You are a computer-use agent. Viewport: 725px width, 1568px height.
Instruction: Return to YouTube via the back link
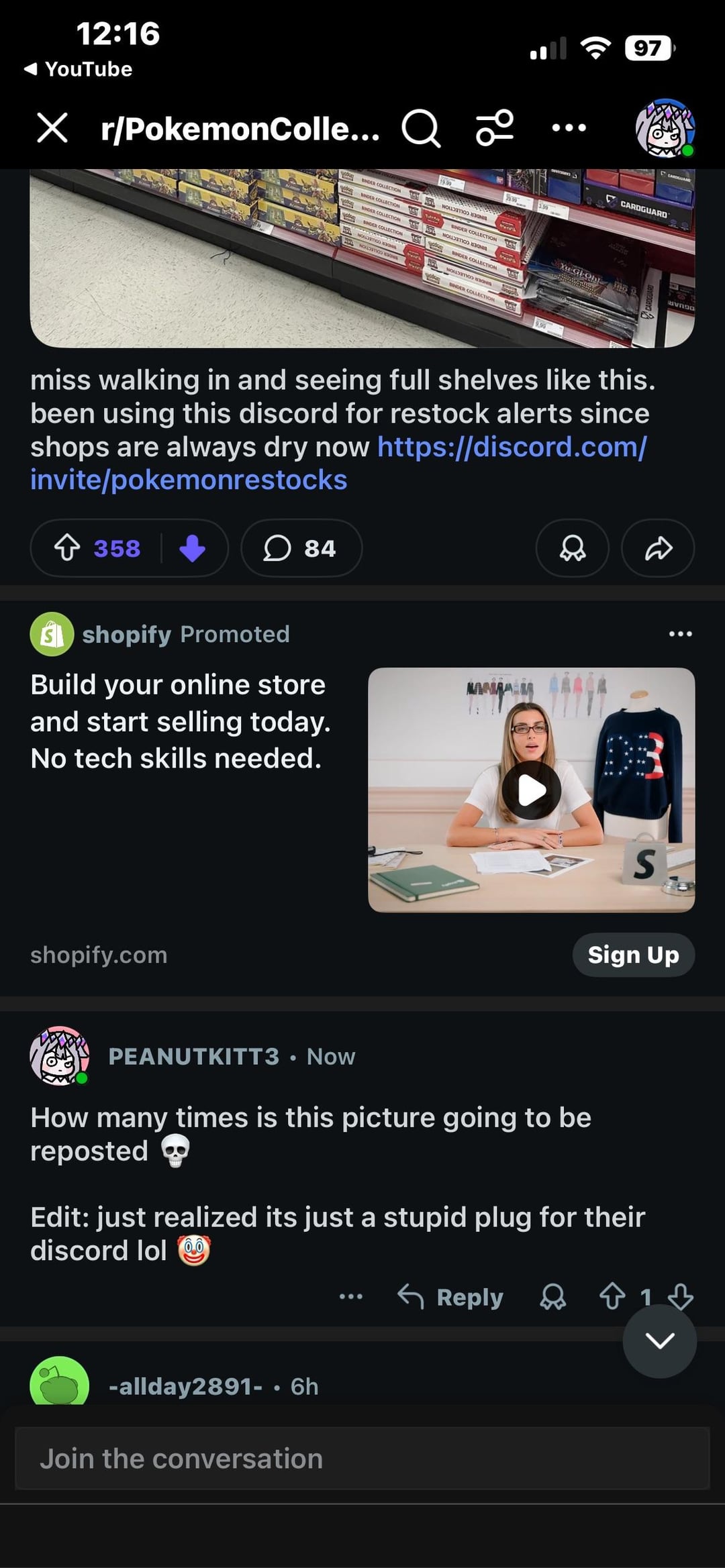[78, 69]
